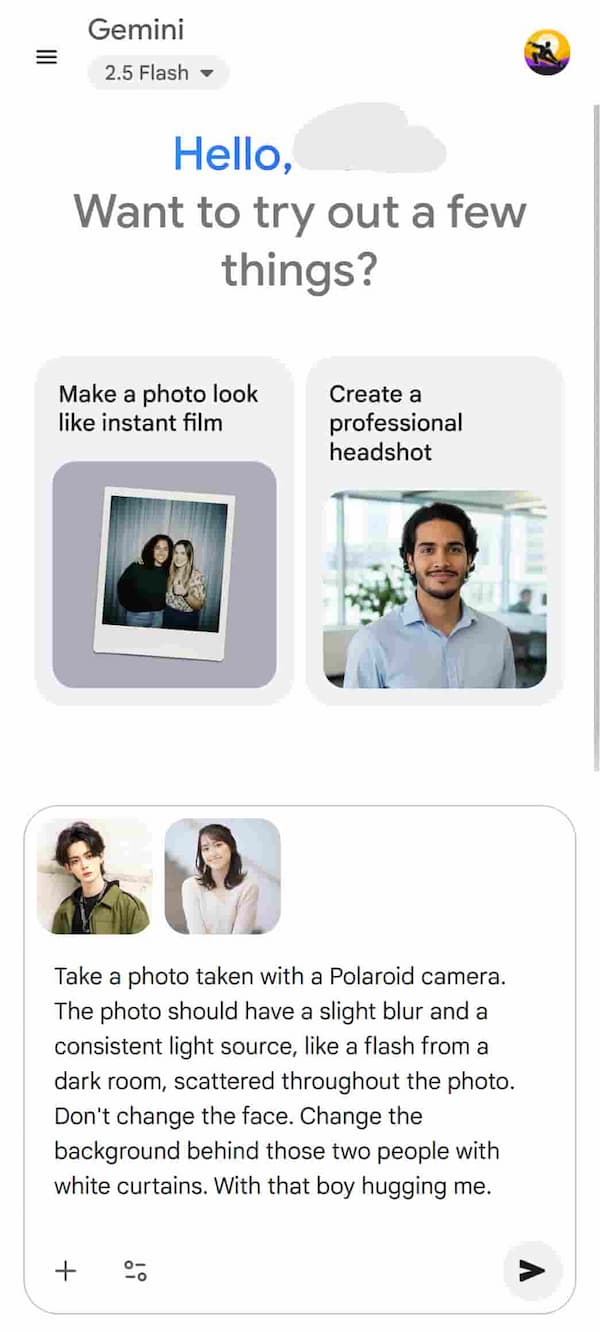Open the tools settings icon
The image size is (600, 1332).
[135, 1270]
